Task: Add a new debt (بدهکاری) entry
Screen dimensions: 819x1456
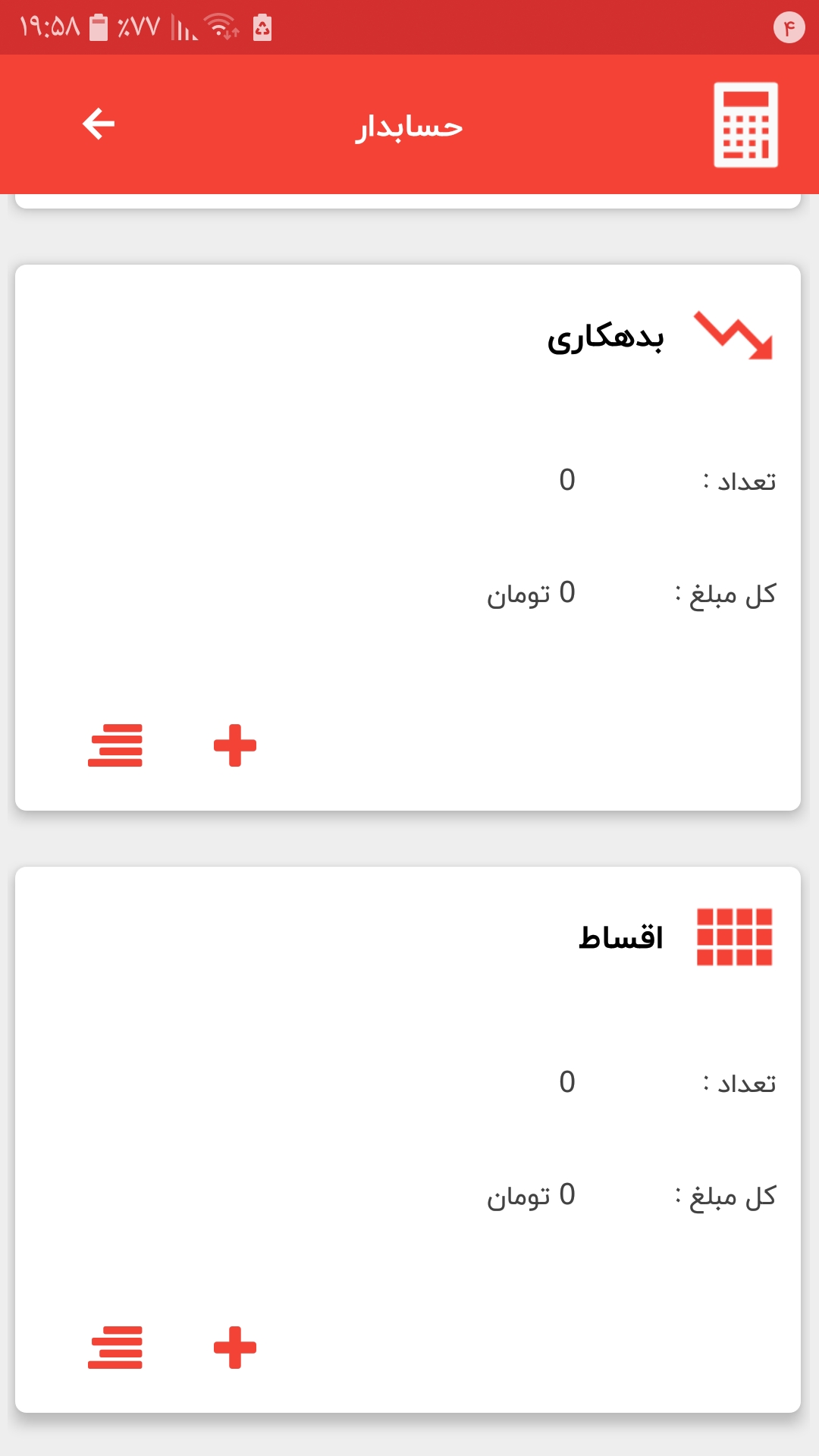Action: pyautogui.click(x=235, y=745)
